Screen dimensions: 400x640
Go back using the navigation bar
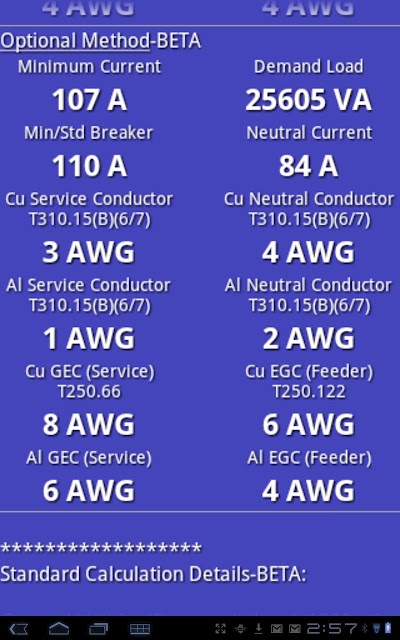coord(19,629)
